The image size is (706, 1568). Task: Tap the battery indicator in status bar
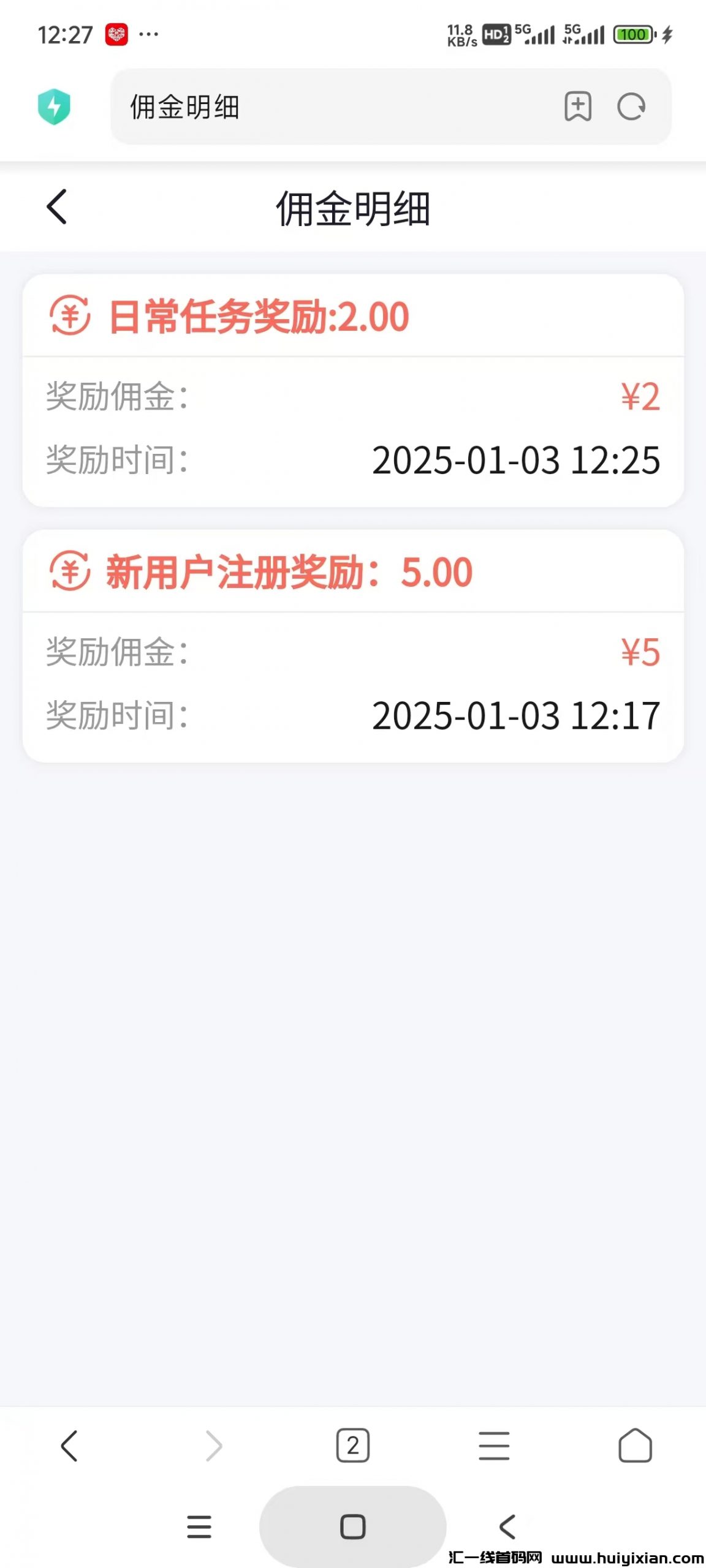[634, 34]
